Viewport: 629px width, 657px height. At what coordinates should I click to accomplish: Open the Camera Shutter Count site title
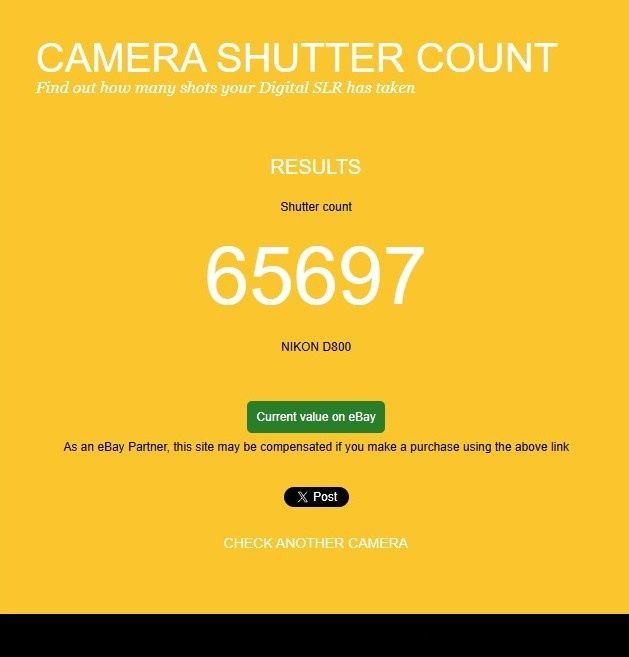(296, 58)
